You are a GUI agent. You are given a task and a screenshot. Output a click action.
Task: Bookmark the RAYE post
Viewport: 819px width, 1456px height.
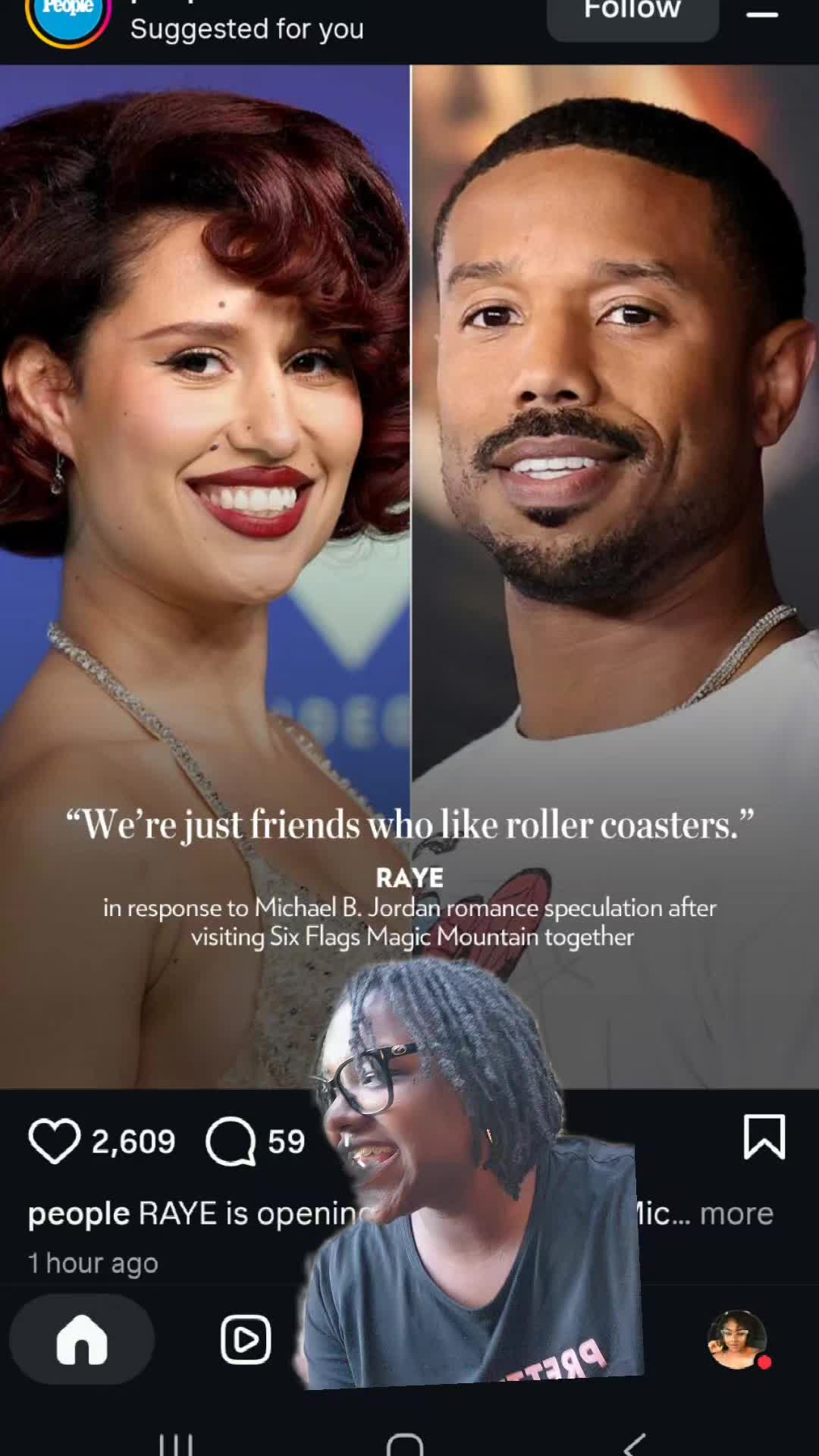pyautogui.click(x=764, y=1137)
